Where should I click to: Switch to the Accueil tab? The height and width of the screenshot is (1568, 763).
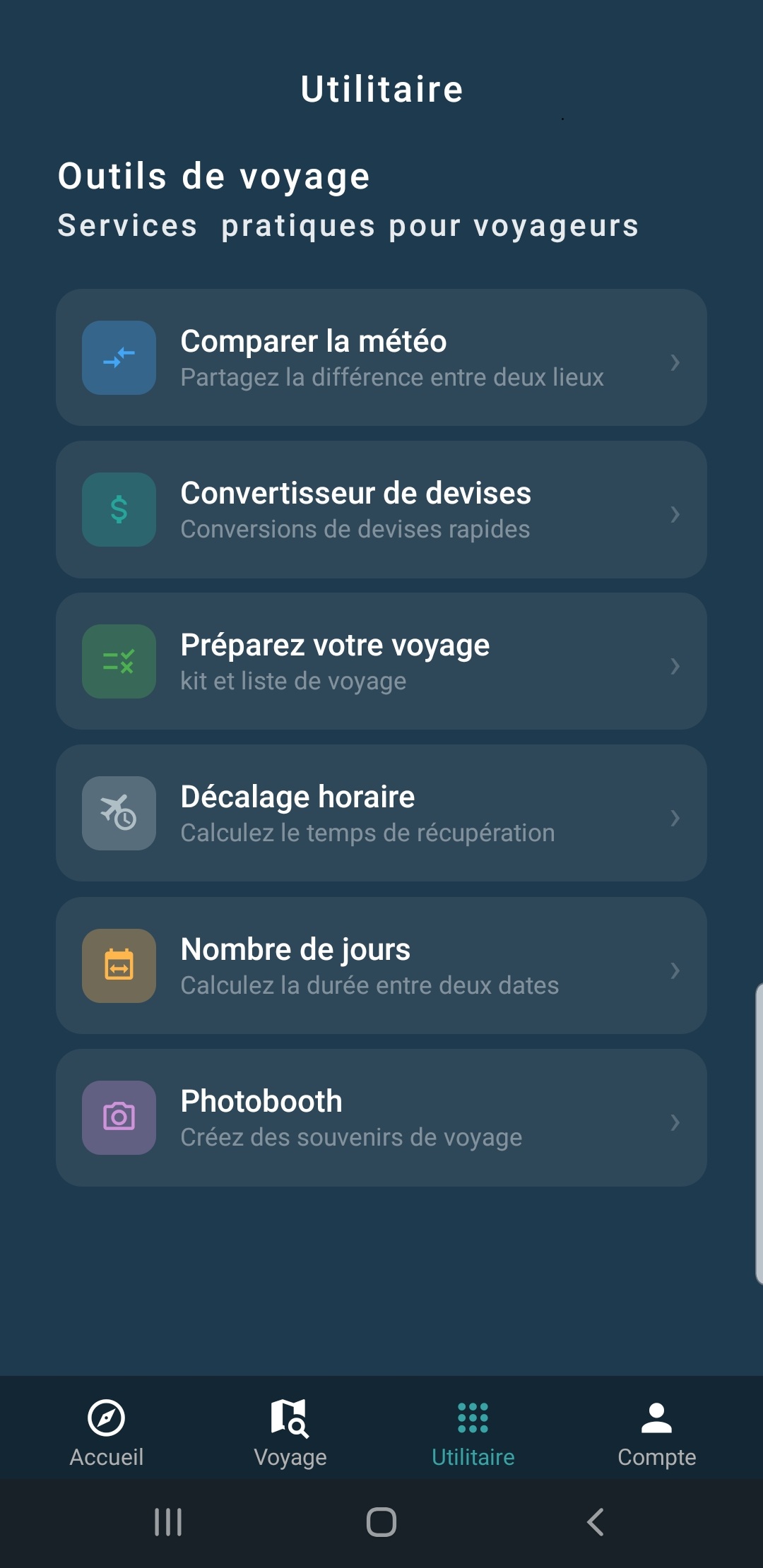107,1432
